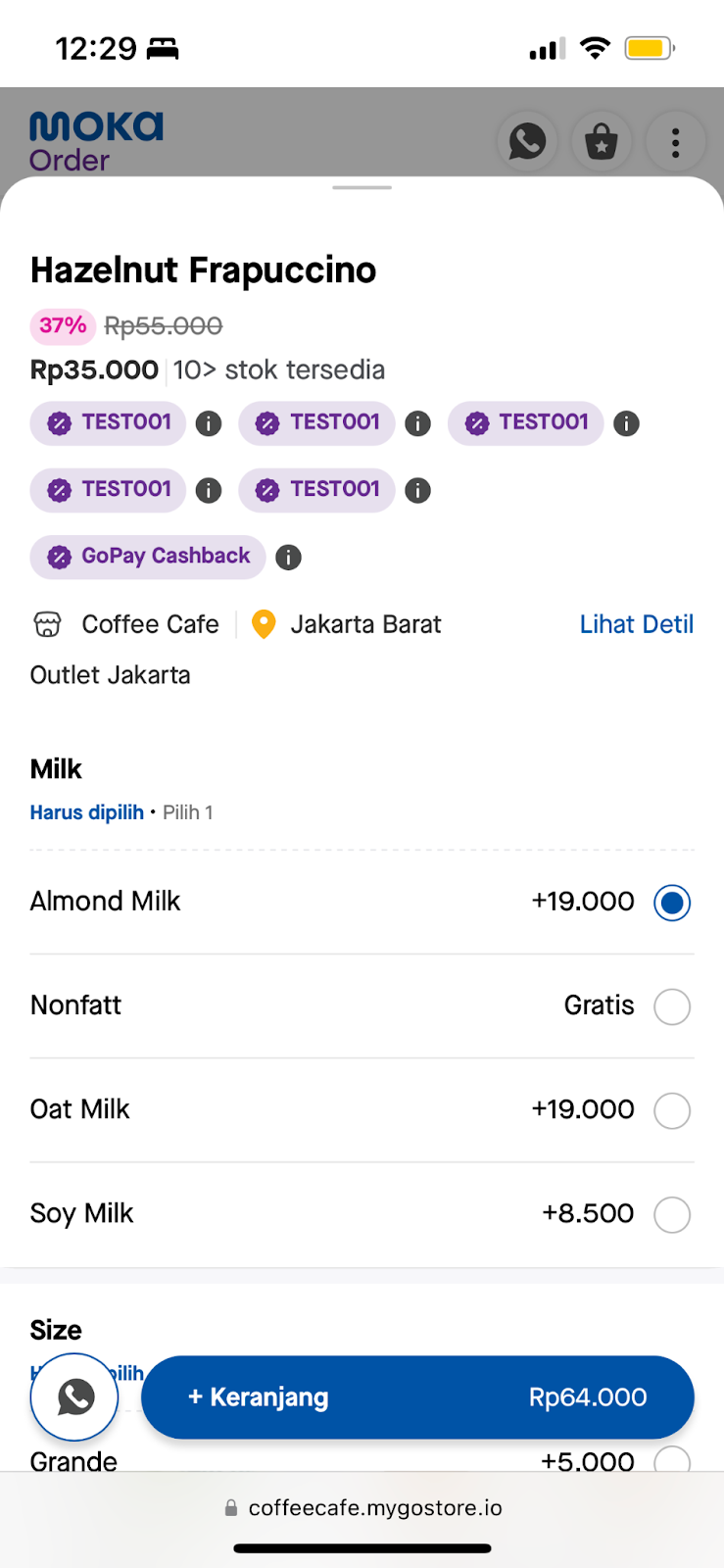Viewport: 724px width, 1568px height.
Task: Click Outlet Jakarta text
Action: tap(111, 674)
